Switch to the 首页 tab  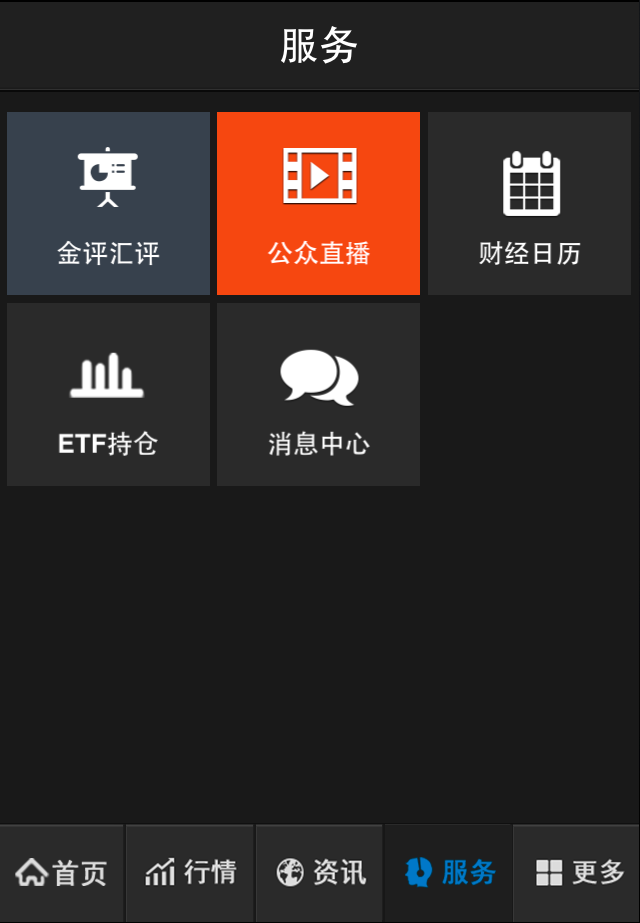[62, 873]
